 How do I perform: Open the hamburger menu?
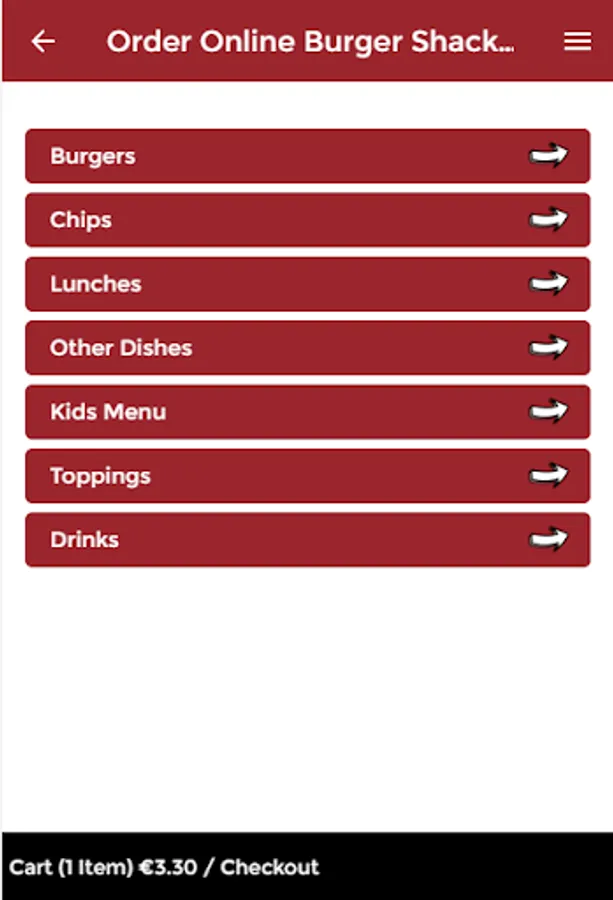(577, 41)
